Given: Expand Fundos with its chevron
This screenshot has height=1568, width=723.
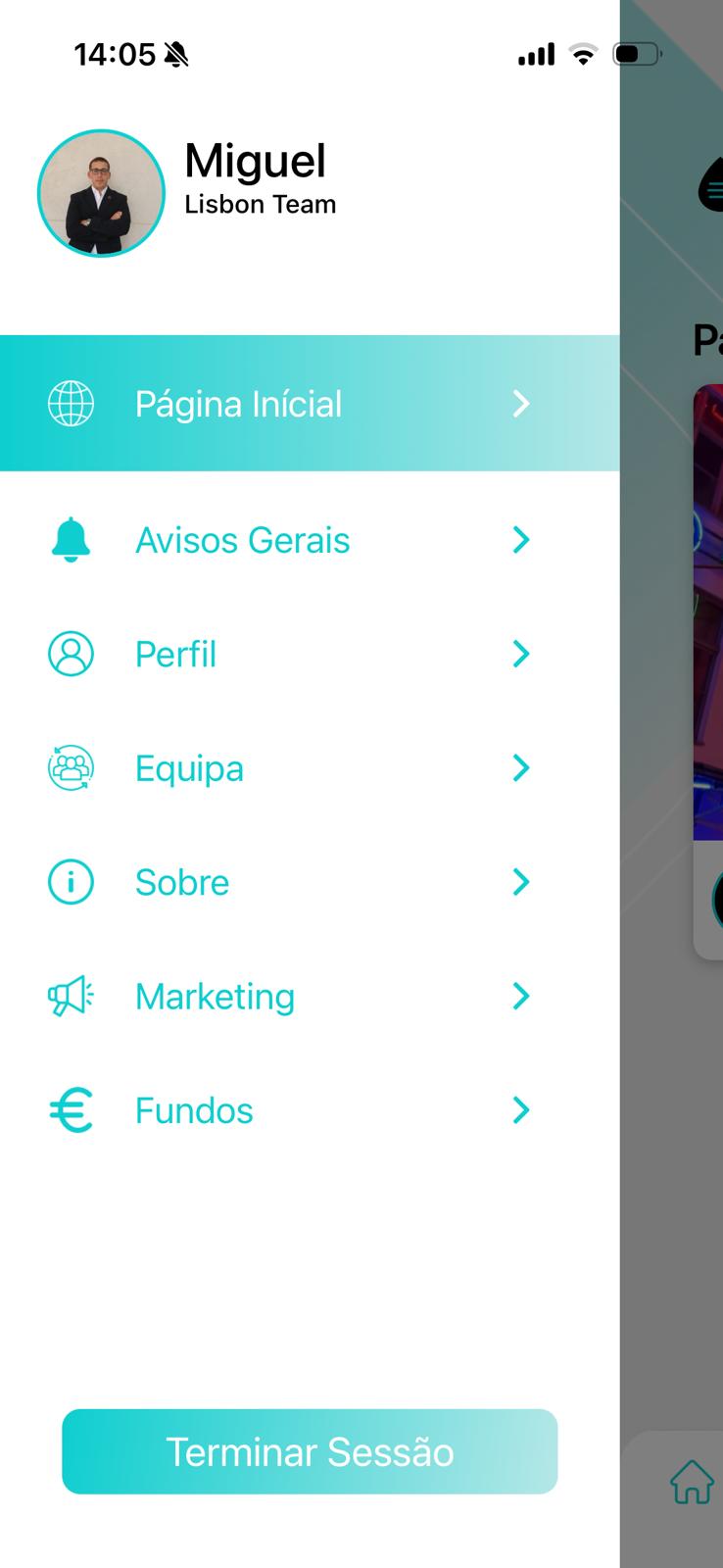Looking at the screenshot, I should click(520, 1110).
